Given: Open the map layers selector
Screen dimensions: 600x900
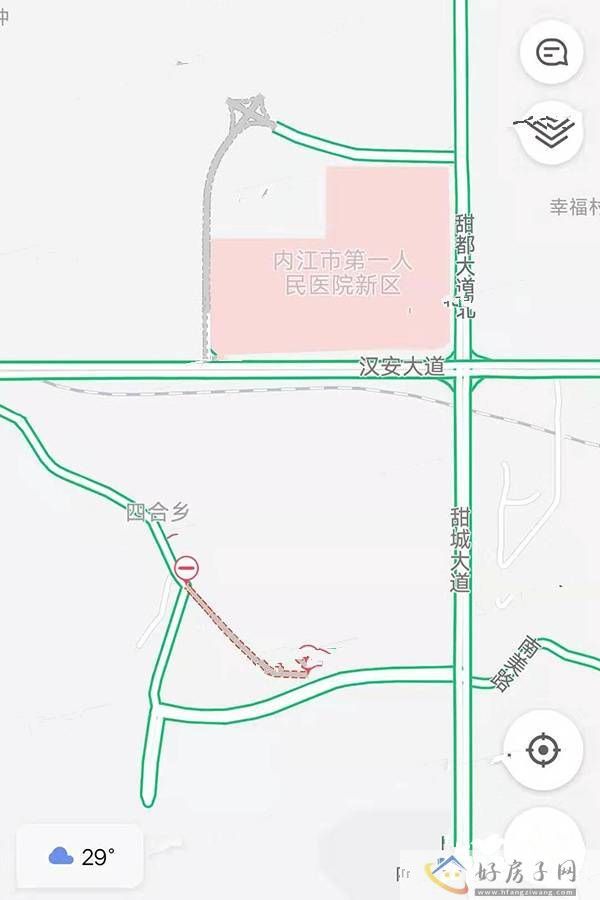Looking at the screenshot, I should (552, 133).
